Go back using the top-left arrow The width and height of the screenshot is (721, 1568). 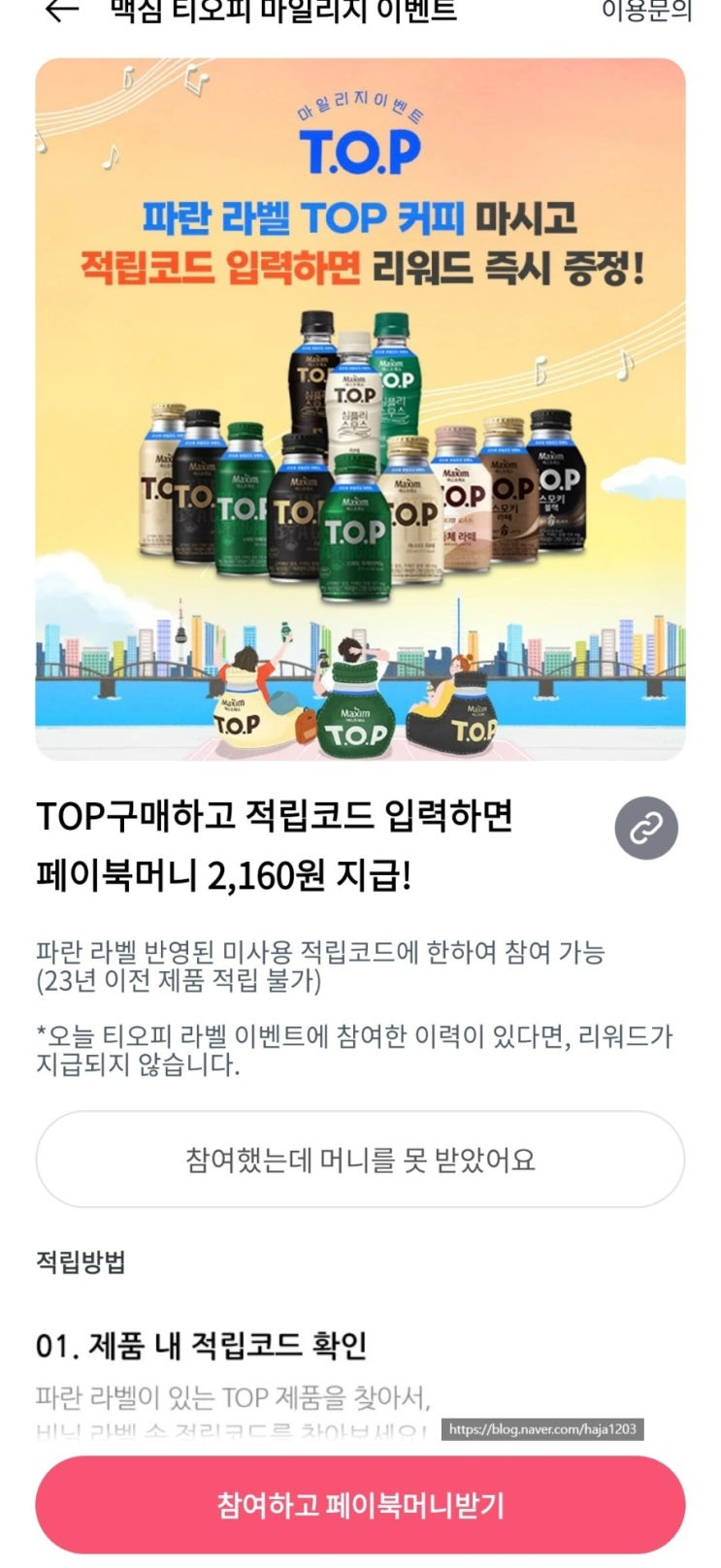(x=62, y=11)
